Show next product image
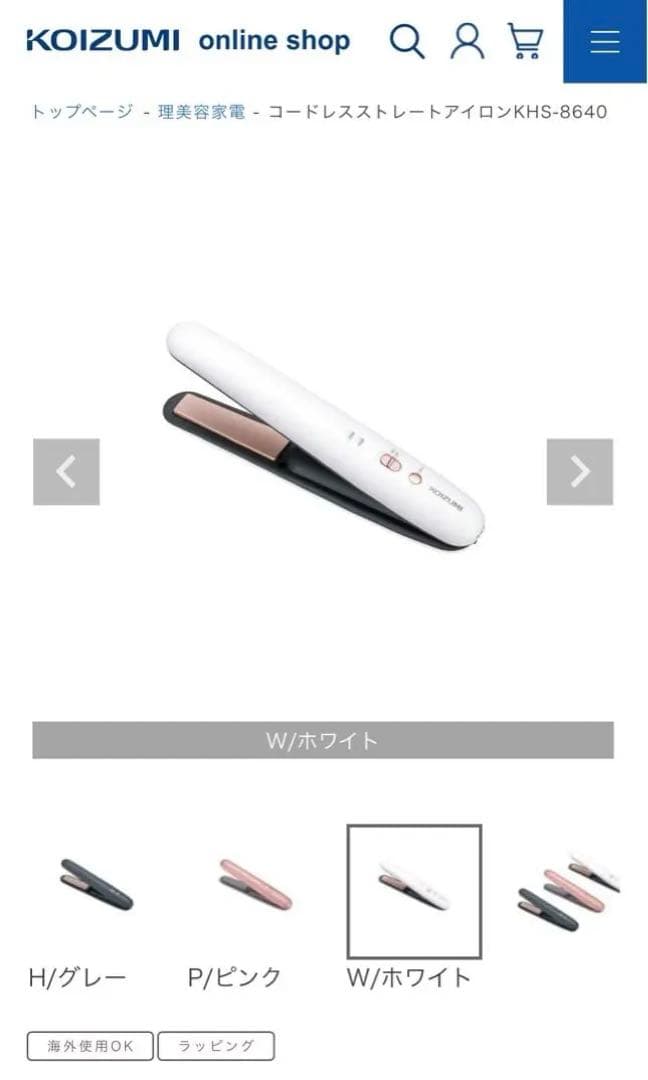648x1080 pixels. [580, 471]
